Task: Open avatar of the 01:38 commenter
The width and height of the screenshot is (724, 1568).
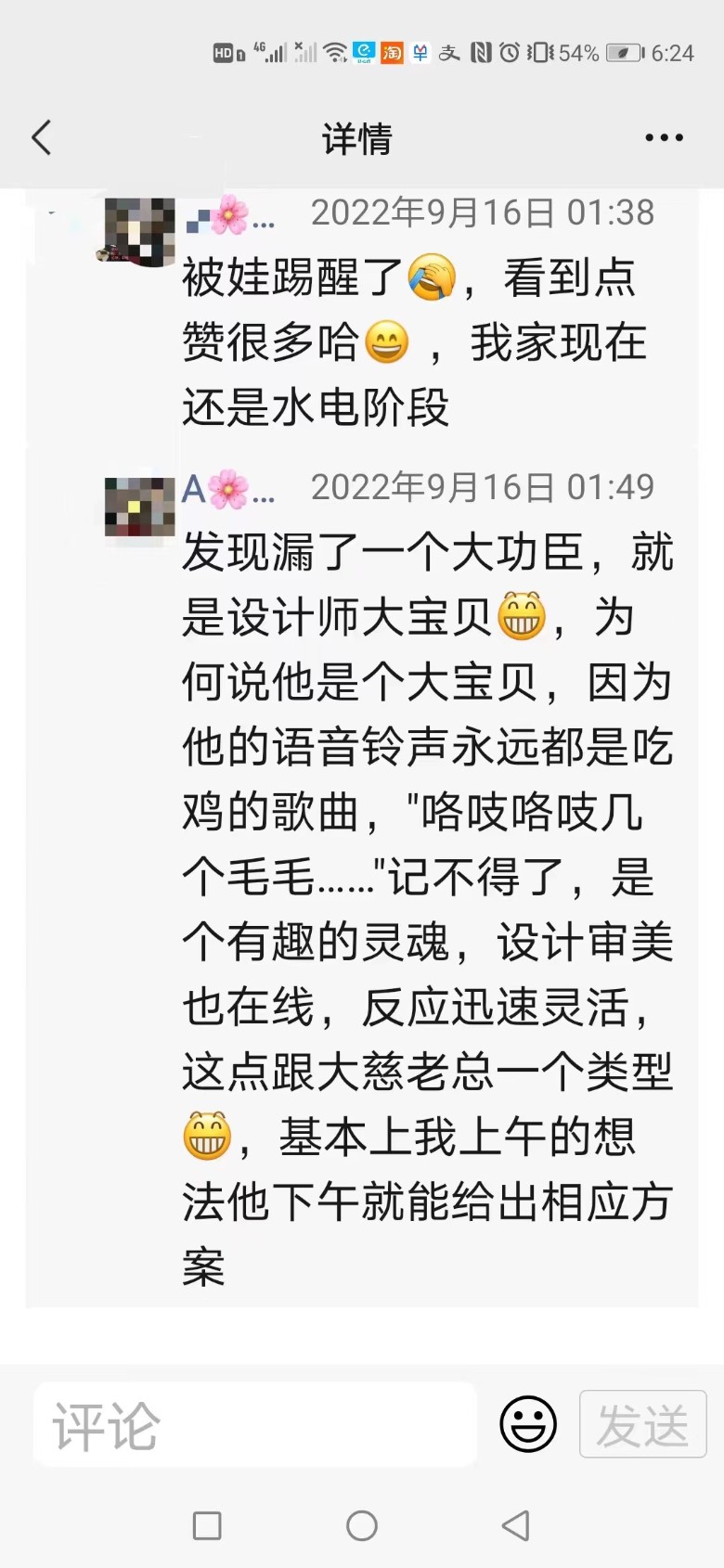Action: (139, 230)
